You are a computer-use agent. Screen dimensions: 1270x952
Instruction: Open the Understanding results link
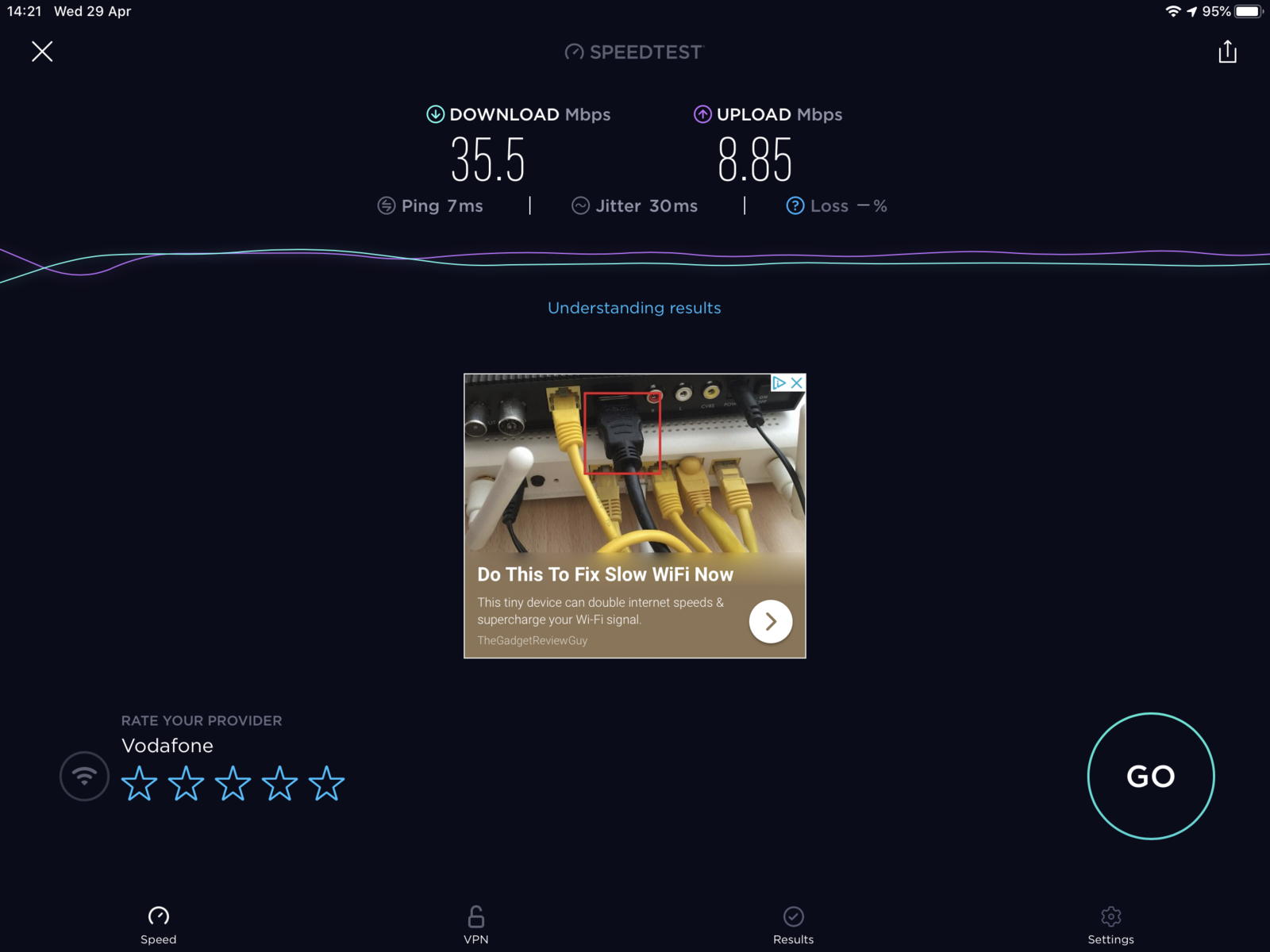click(x=634, y=308)
